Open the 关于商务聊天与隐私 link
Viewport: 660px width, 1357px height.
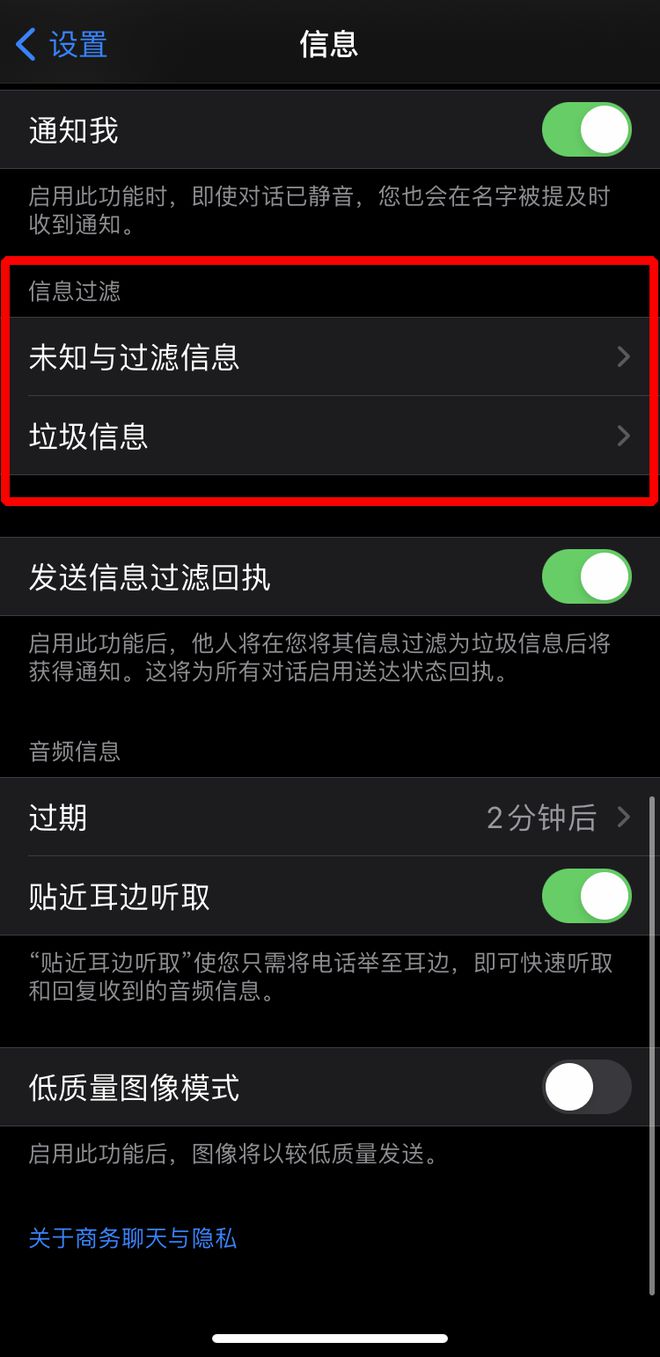coord(133,1238)
